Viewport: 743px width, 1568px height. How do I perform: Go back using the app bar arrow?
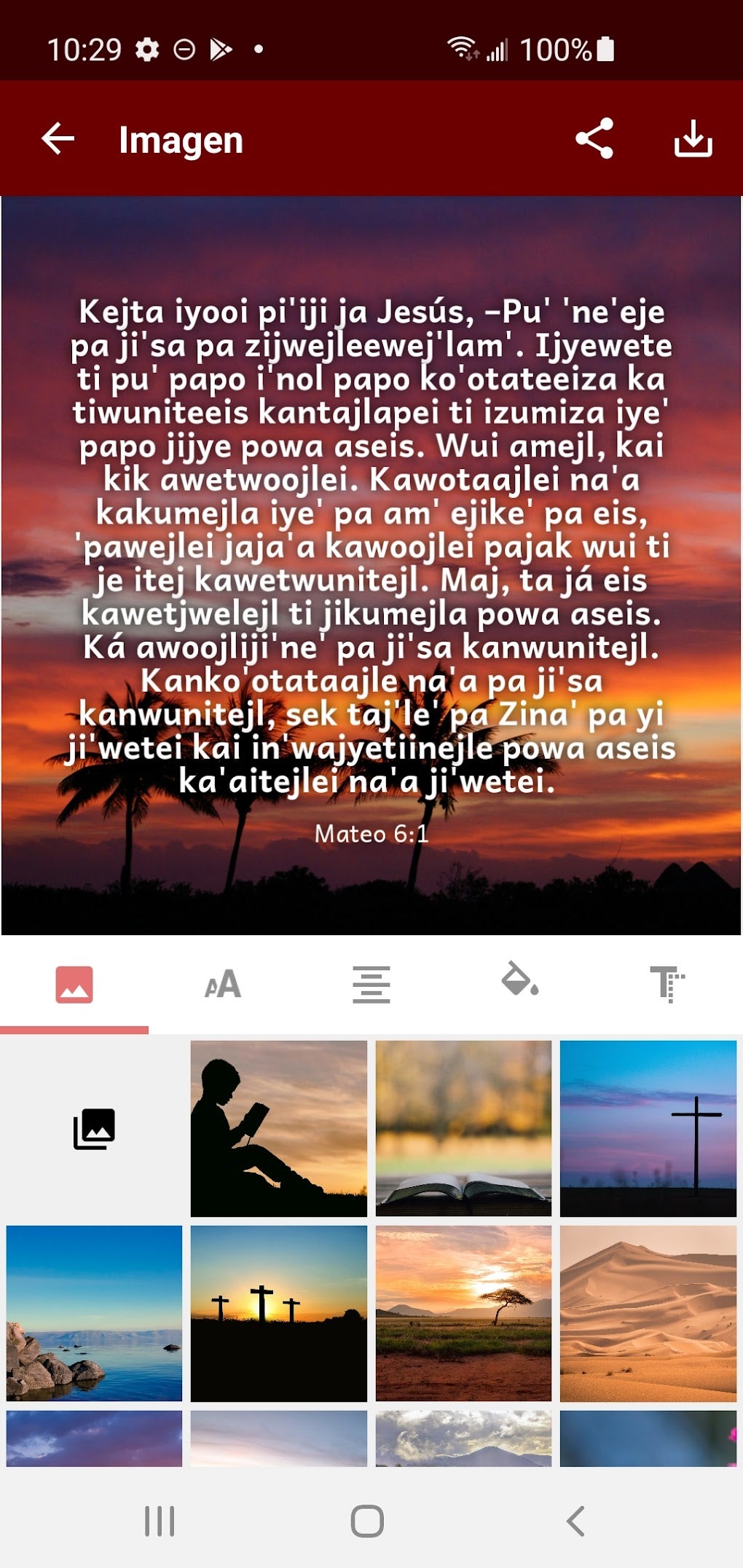(x=58, y=138)
